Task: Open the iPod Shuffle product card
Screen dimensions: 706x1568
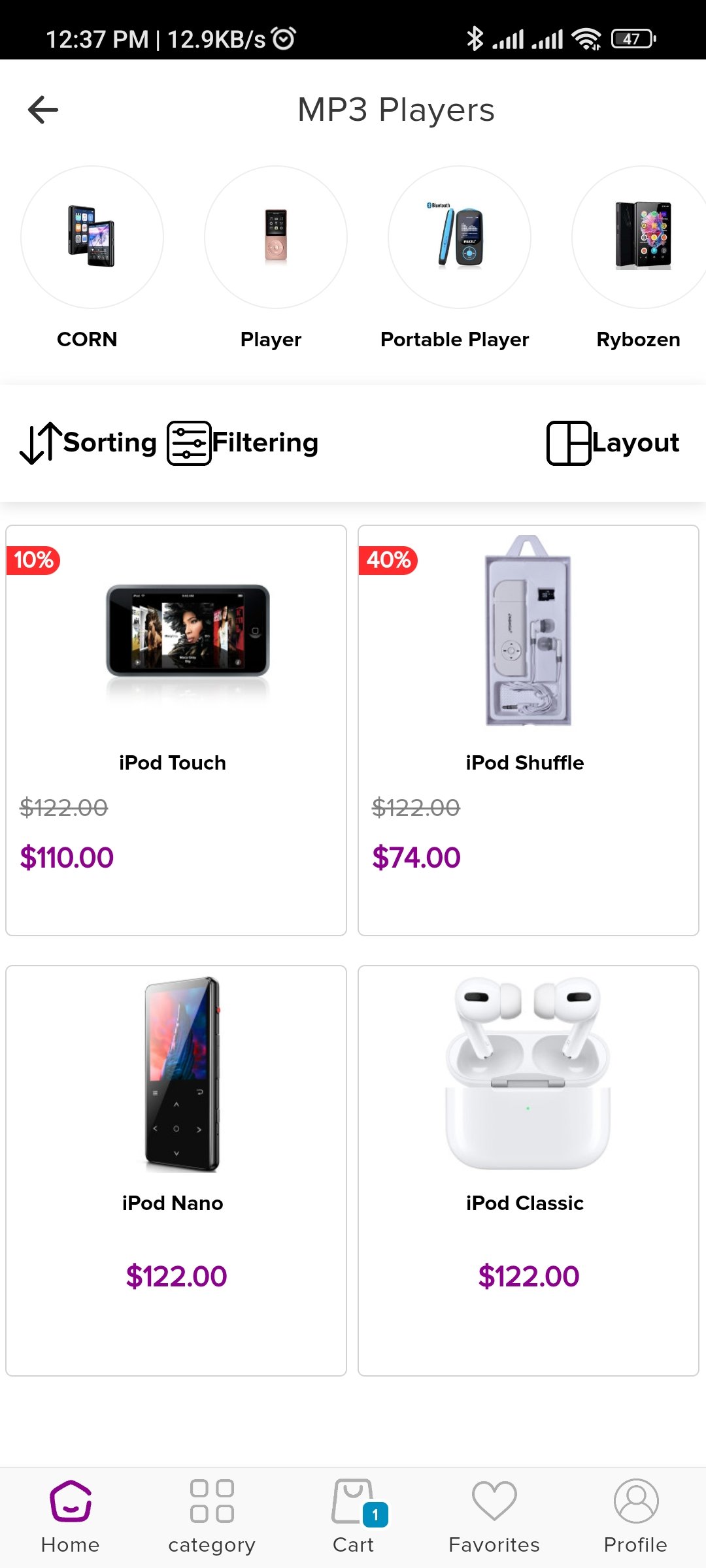Action: click(528, 730)
